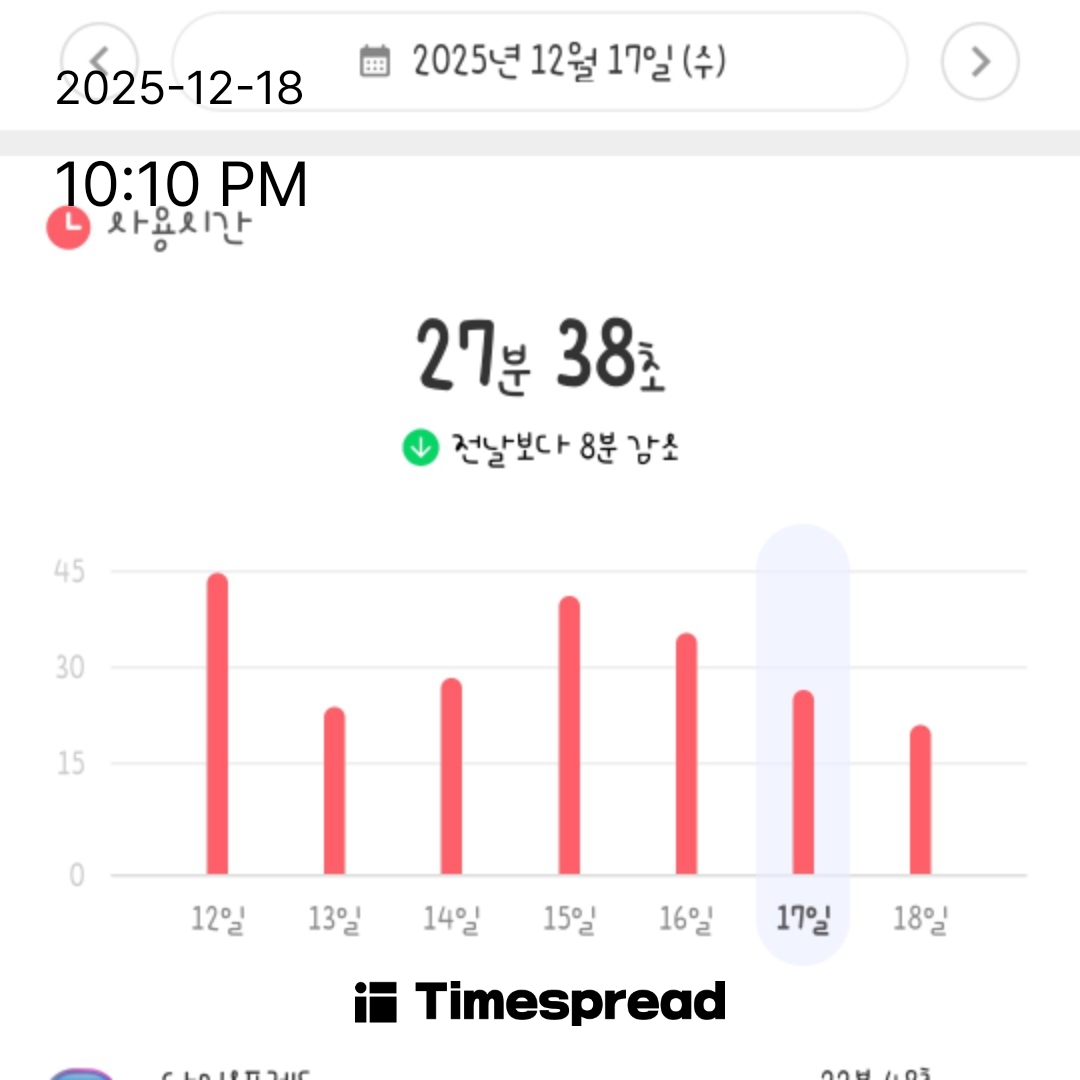Select the 12일 bar in the chart
Screen dimensions: 1080x1080
[x=217, y=725]
